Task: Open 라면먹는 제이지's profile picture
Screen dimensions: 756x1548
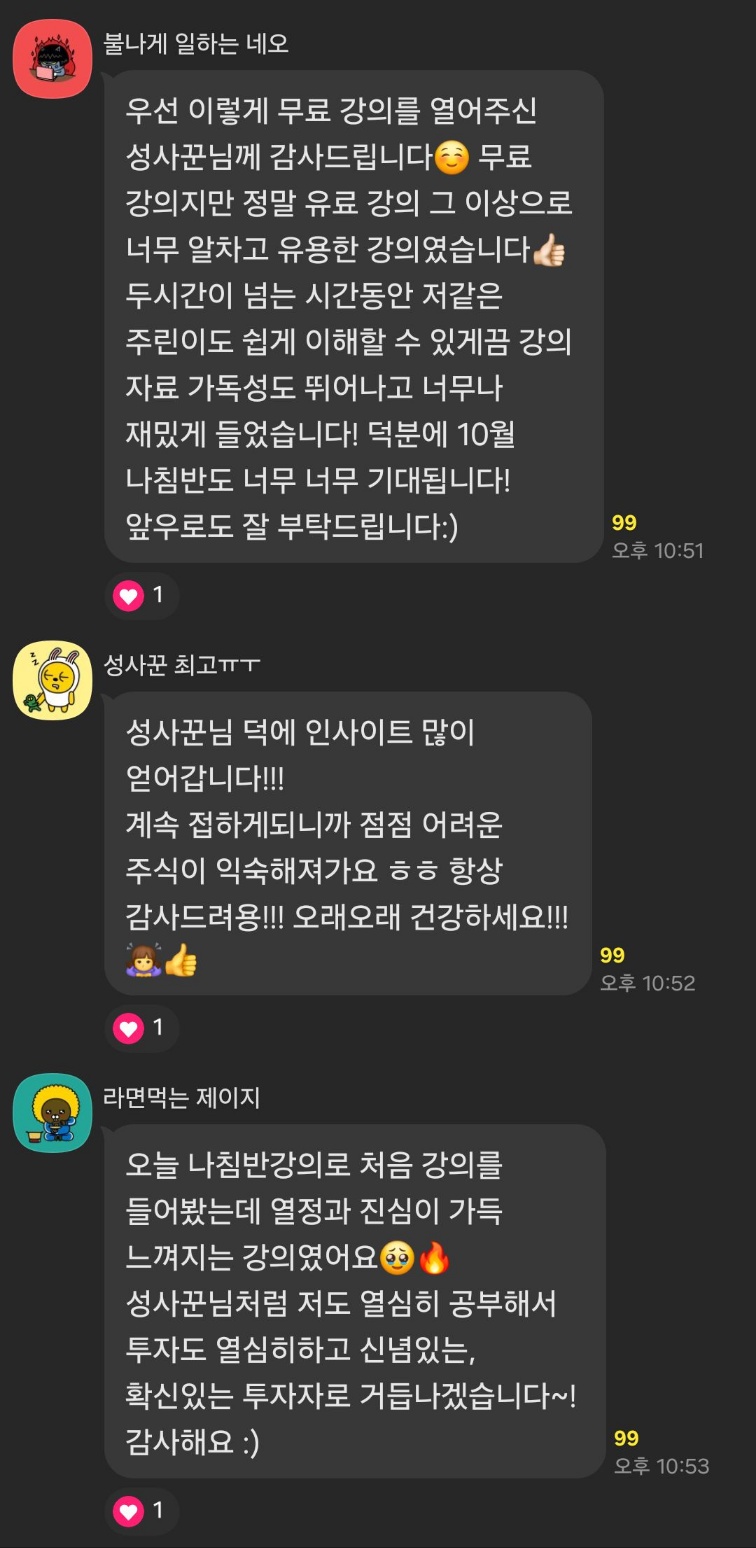Action: click(53, 1115)
